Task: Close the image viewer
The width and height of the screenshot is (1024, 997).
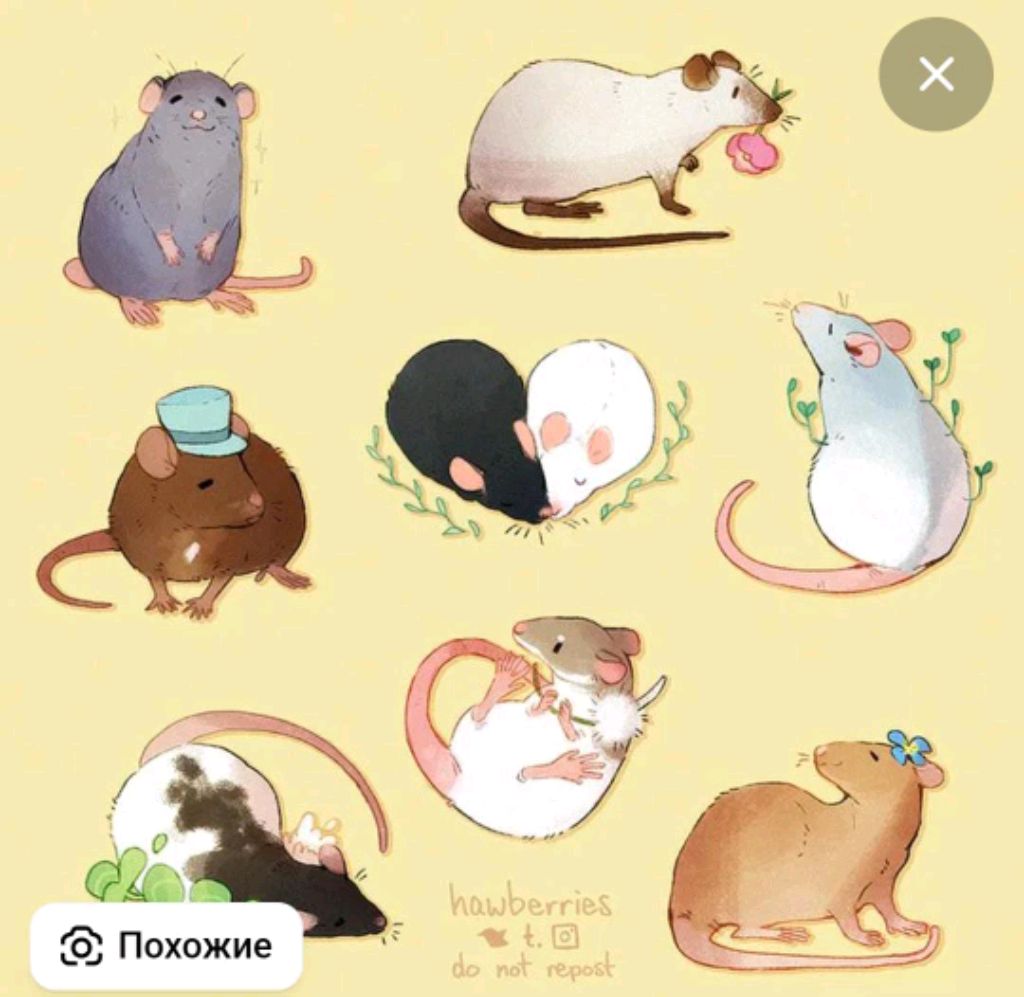Action: [935, 74]
